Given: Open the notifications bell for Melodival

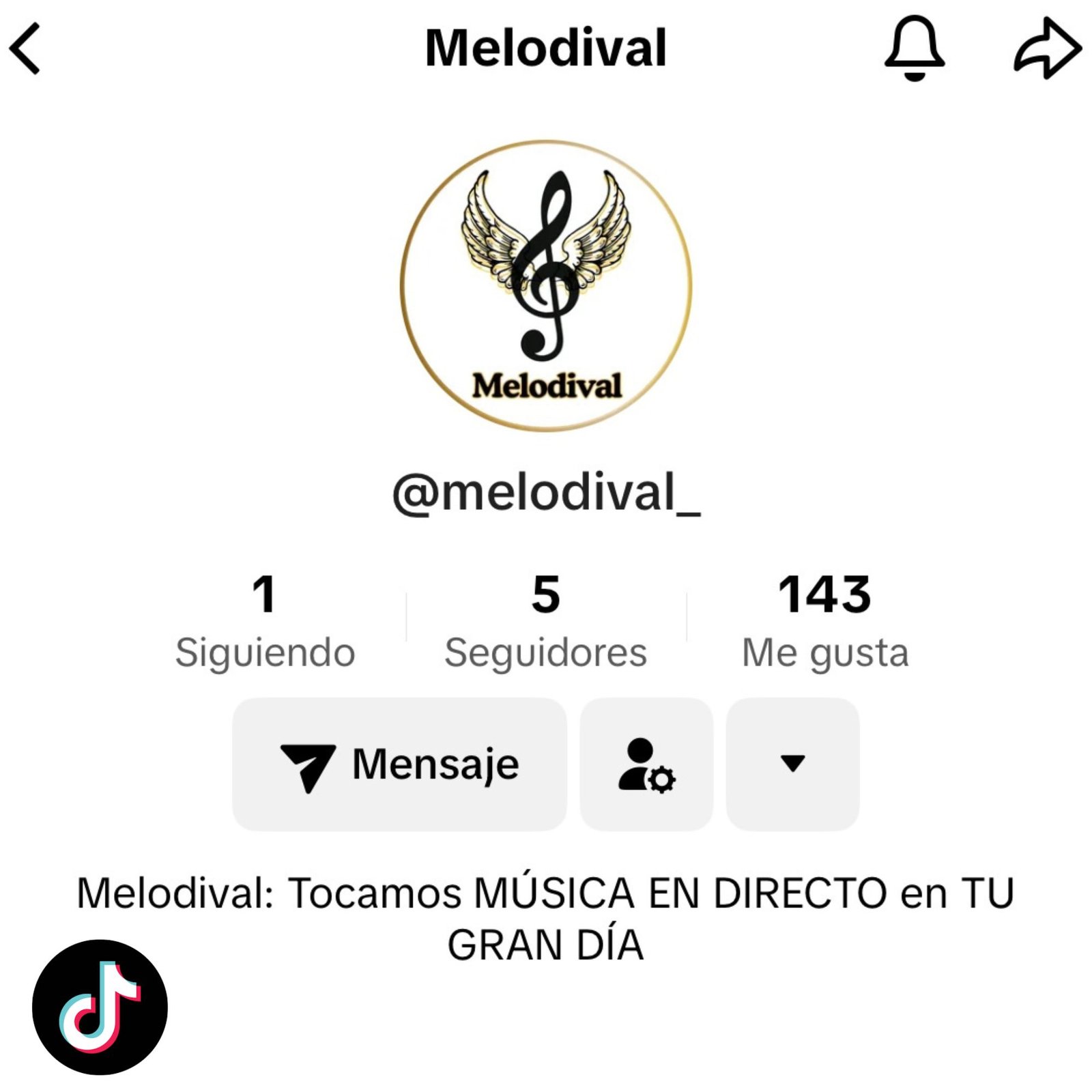Looking at the screenshot, I should click(914, 48).
